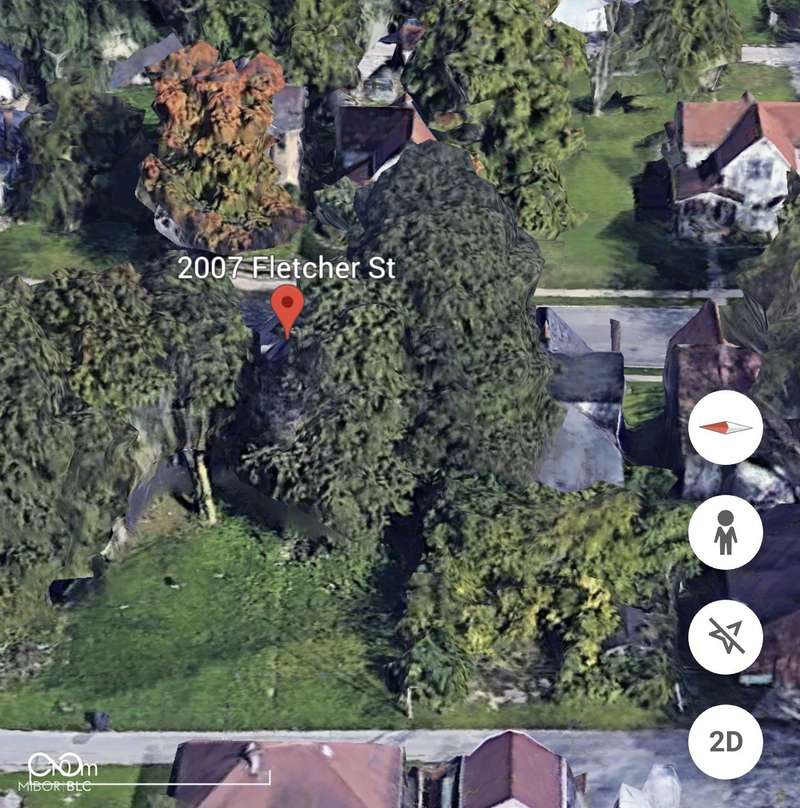Viewport: 800px width, 808px height.
Task: Open Street View with the pegman icon
Action: click(725, 532)
